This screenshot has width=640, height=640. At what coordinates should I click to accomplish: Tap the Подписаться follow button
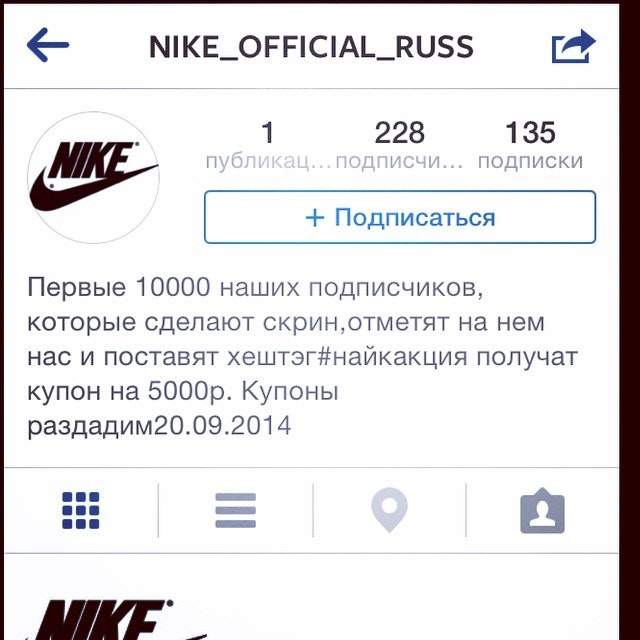400,217
